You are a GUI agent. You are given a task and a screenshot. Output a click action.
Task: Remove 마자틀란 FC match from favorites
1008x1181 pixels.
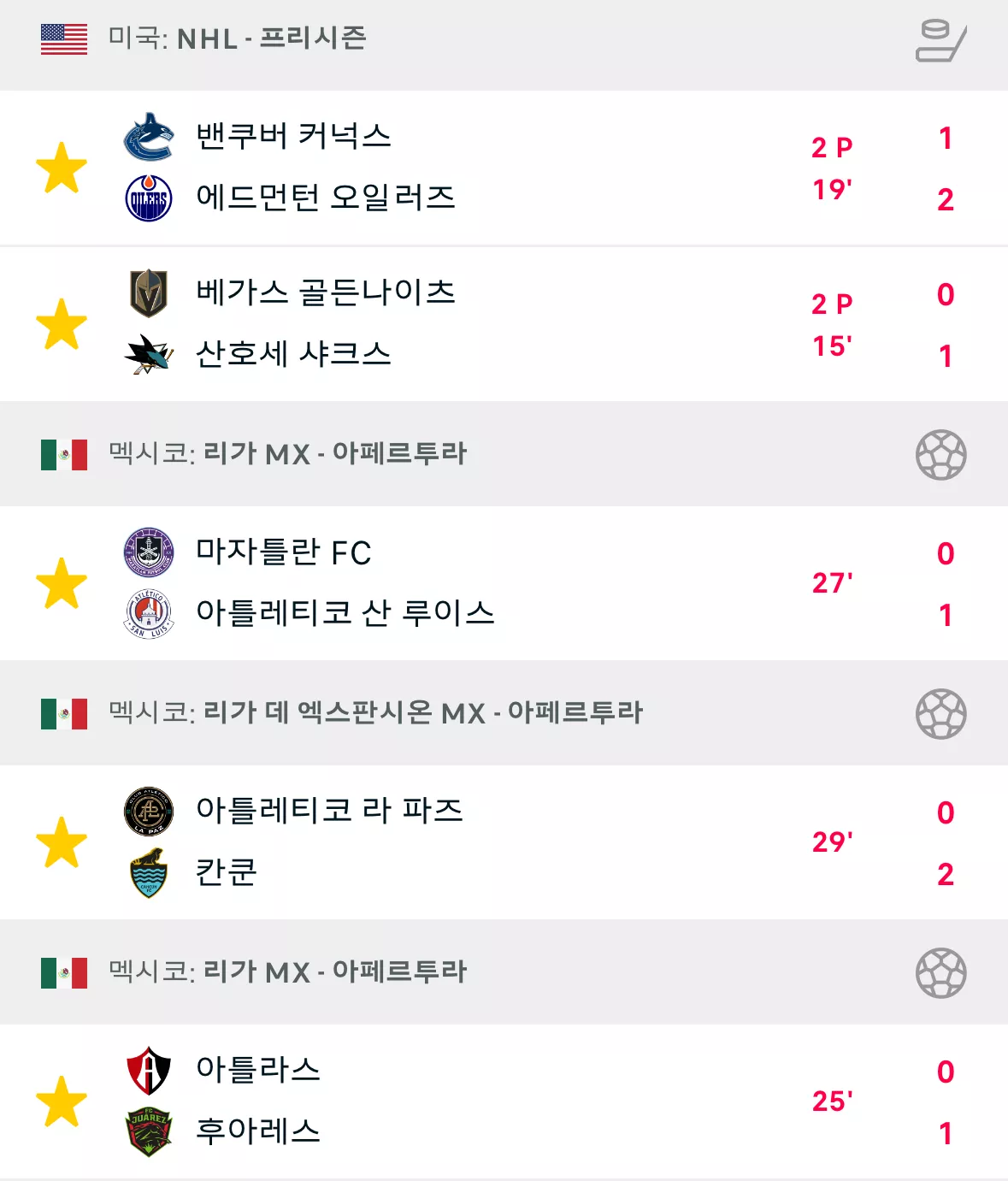click(62, 583)
